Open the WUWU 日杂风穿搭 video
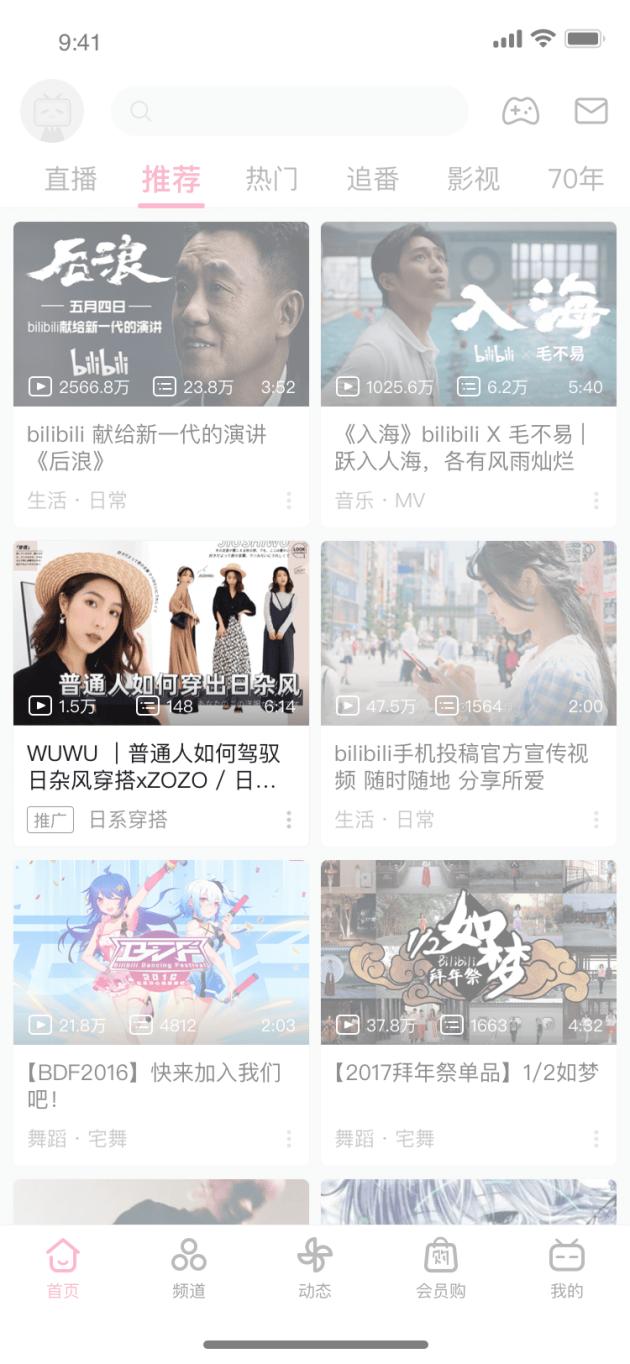The image size is (630, 1364). (x=161, y=633)
